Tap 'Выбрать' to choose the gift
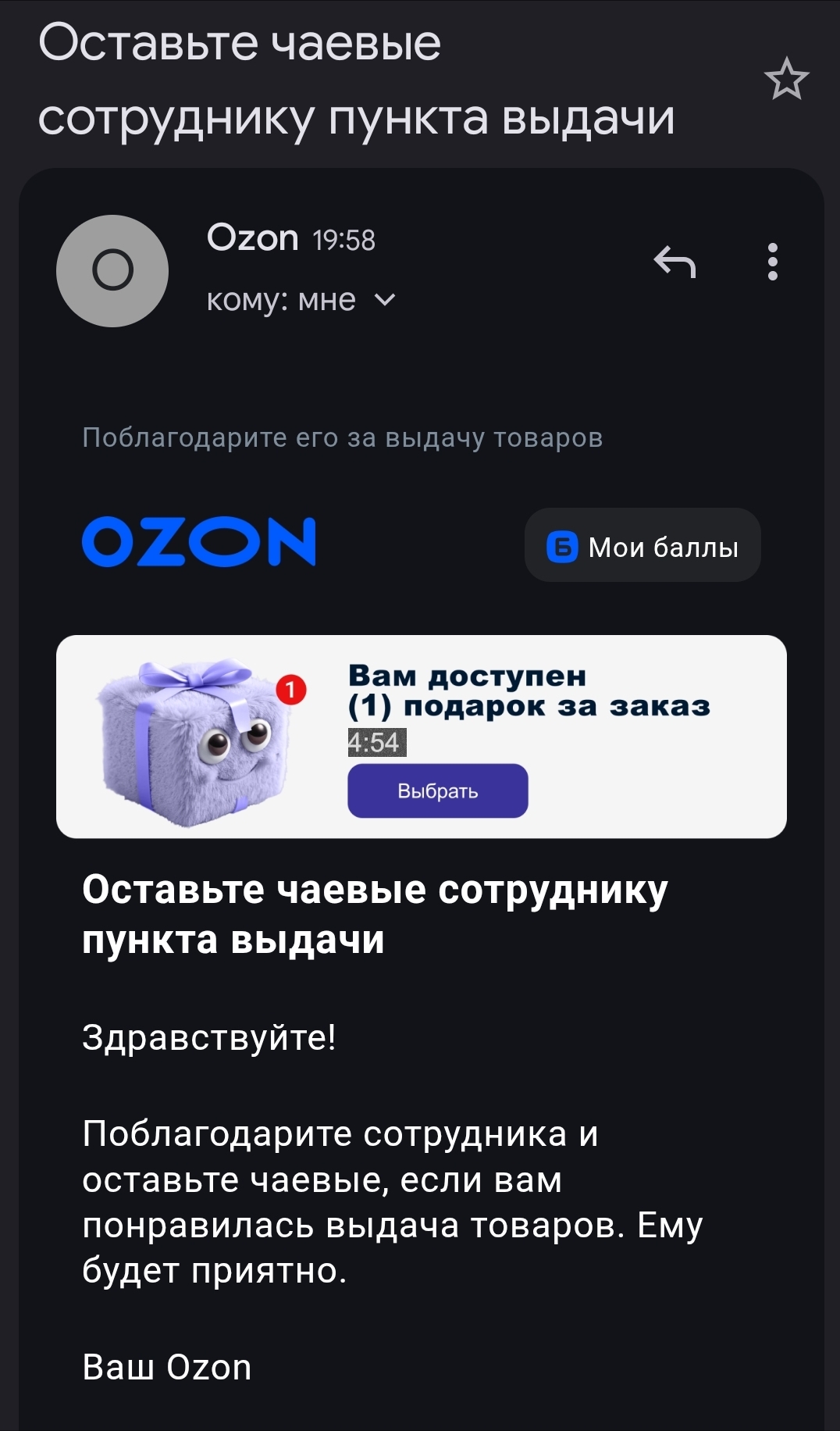The image size is (840, 1431). coord(437,790)
